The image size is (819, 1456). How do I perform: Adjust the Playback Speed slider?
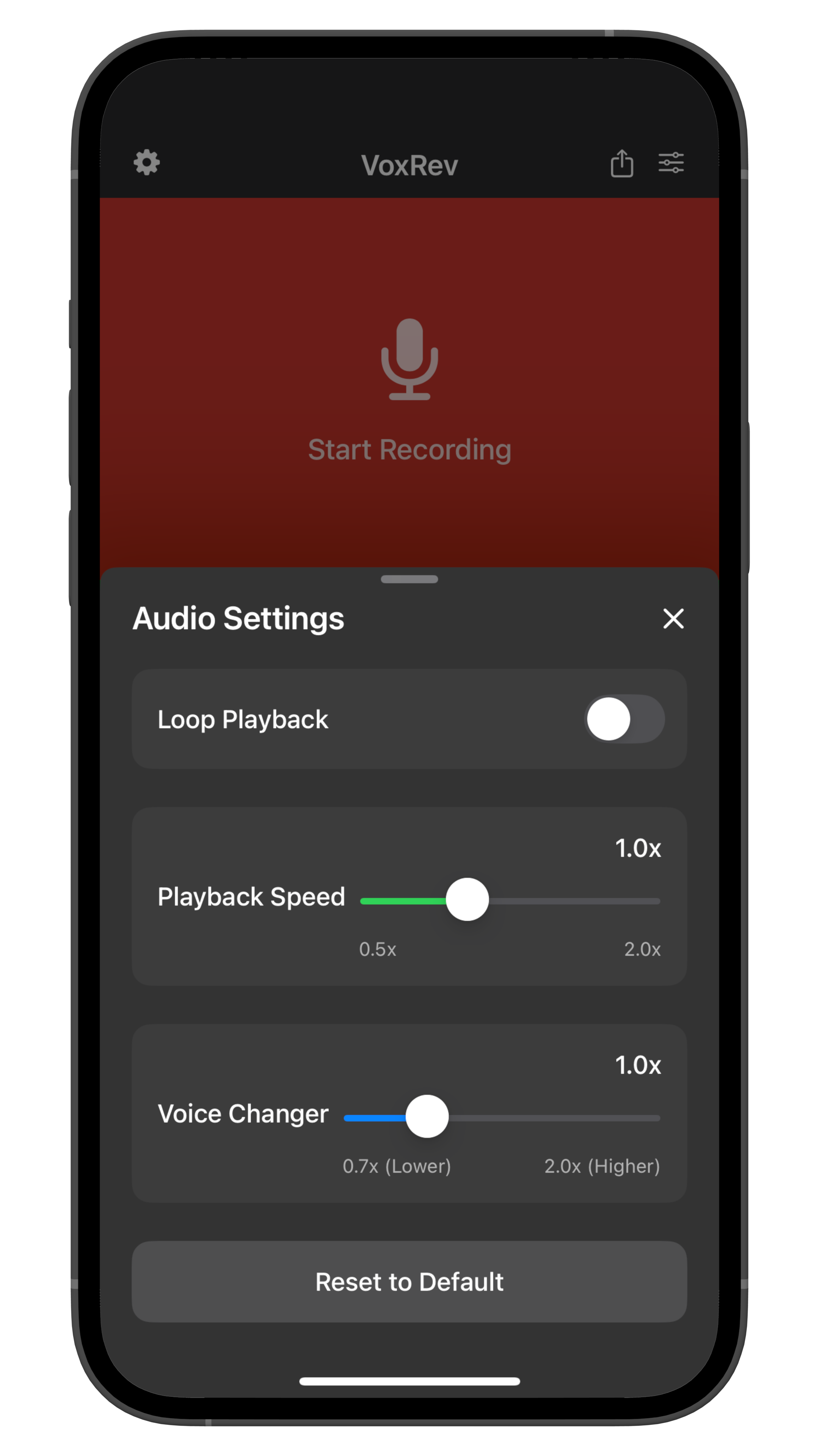(x=468, y=899)
